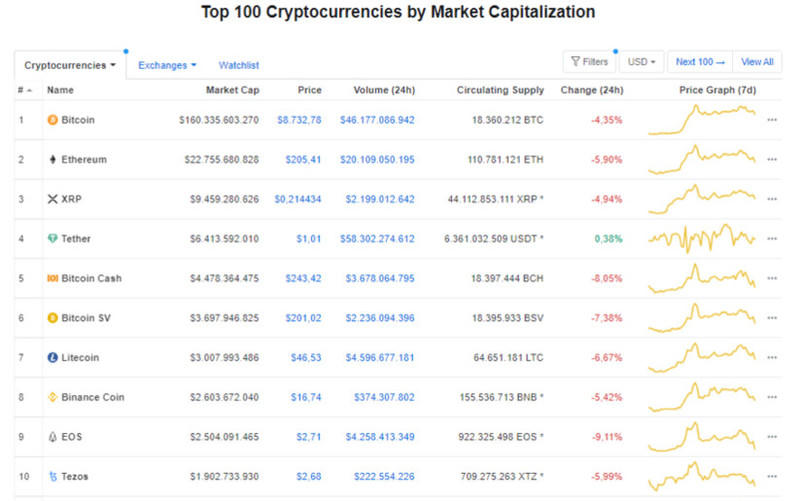Viewport: 800px width, 501px height.
Task: Open the Binance Coin page
Action: [93, 397]
